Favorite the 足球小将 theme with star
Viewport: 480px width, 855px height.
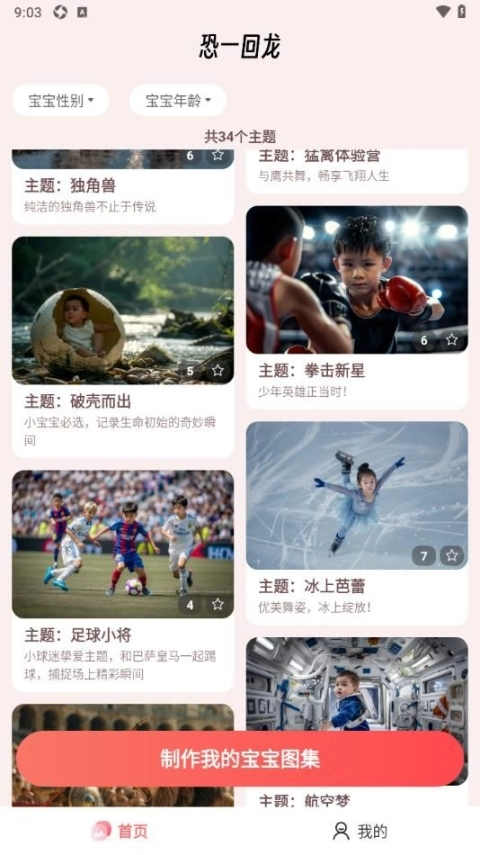pos(218,604)
